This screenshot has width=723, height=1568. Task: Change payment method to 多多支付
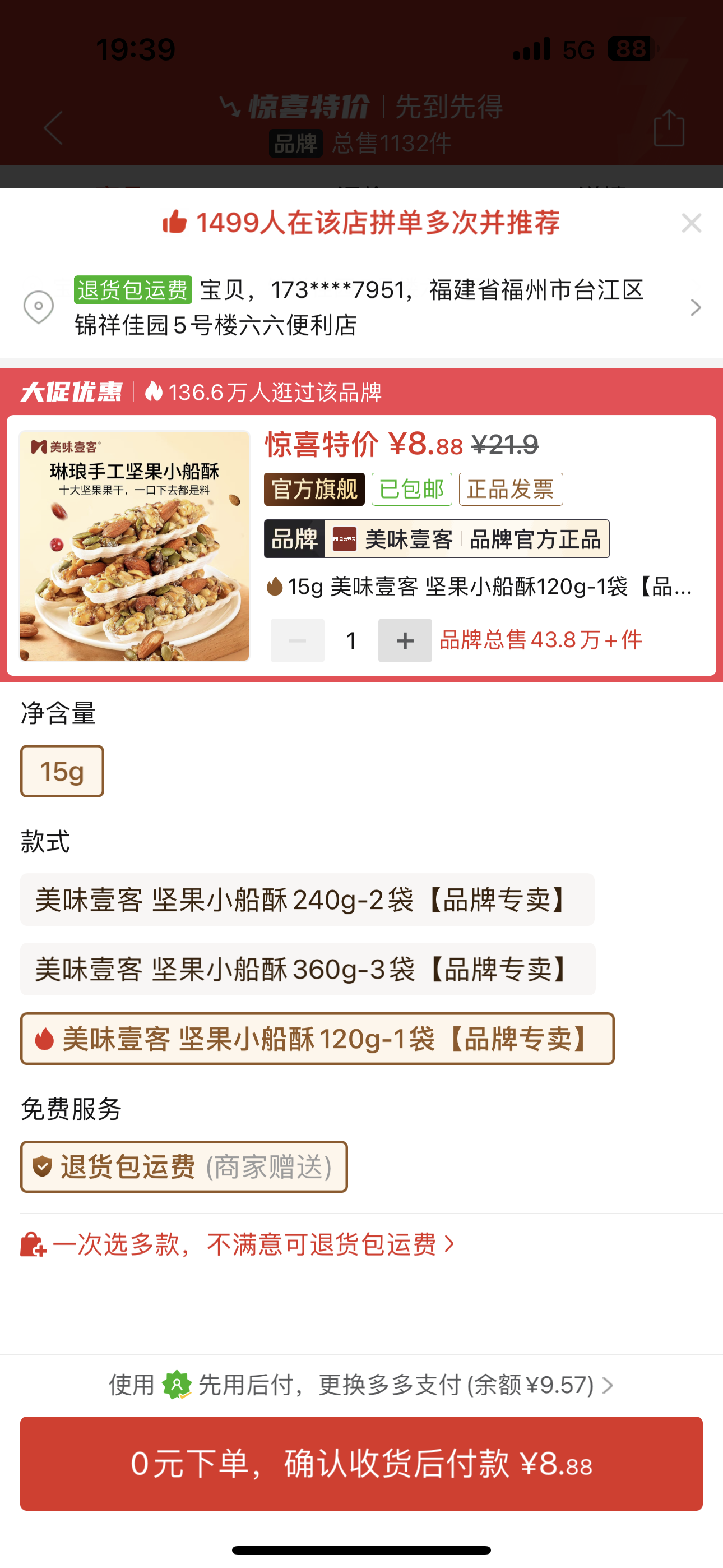360,1385
